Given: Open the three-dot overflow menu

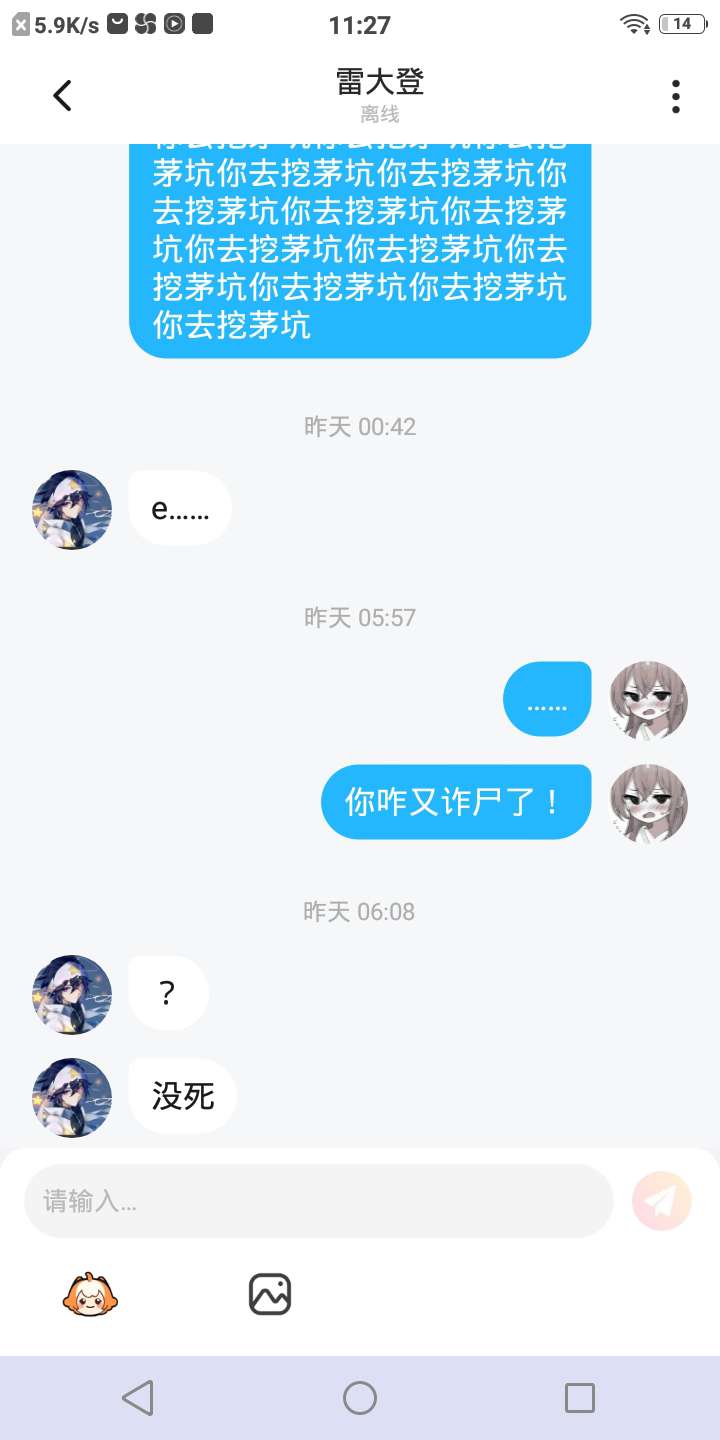Looking at the screenshot, I should [x=676, y=96].
